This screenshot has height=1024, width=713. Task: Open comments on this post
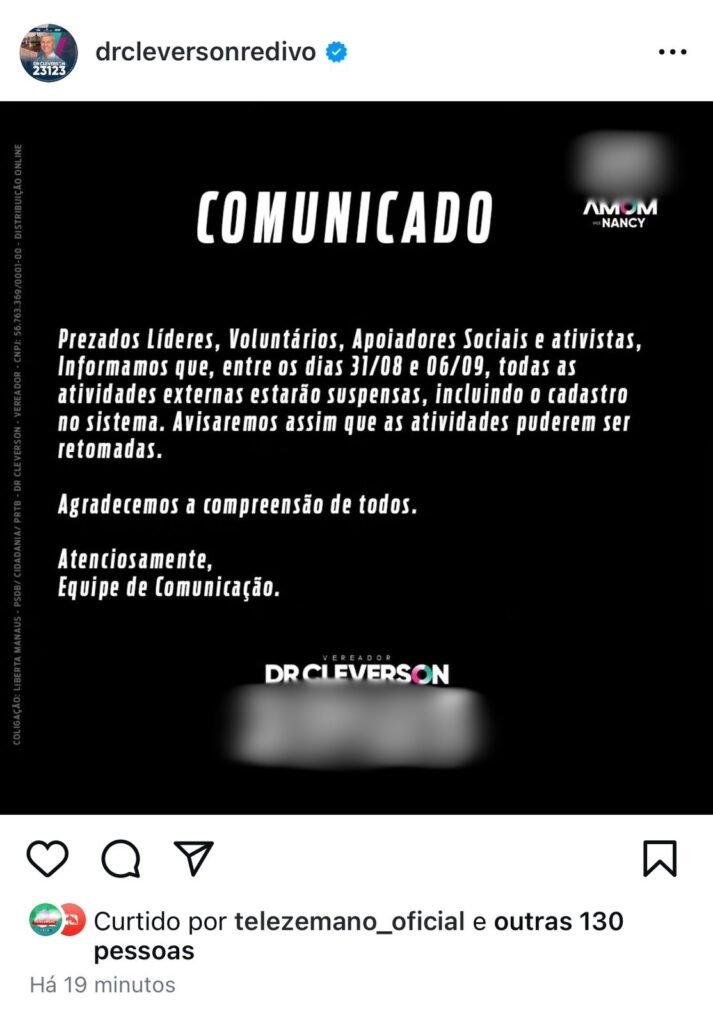(121, 858)
